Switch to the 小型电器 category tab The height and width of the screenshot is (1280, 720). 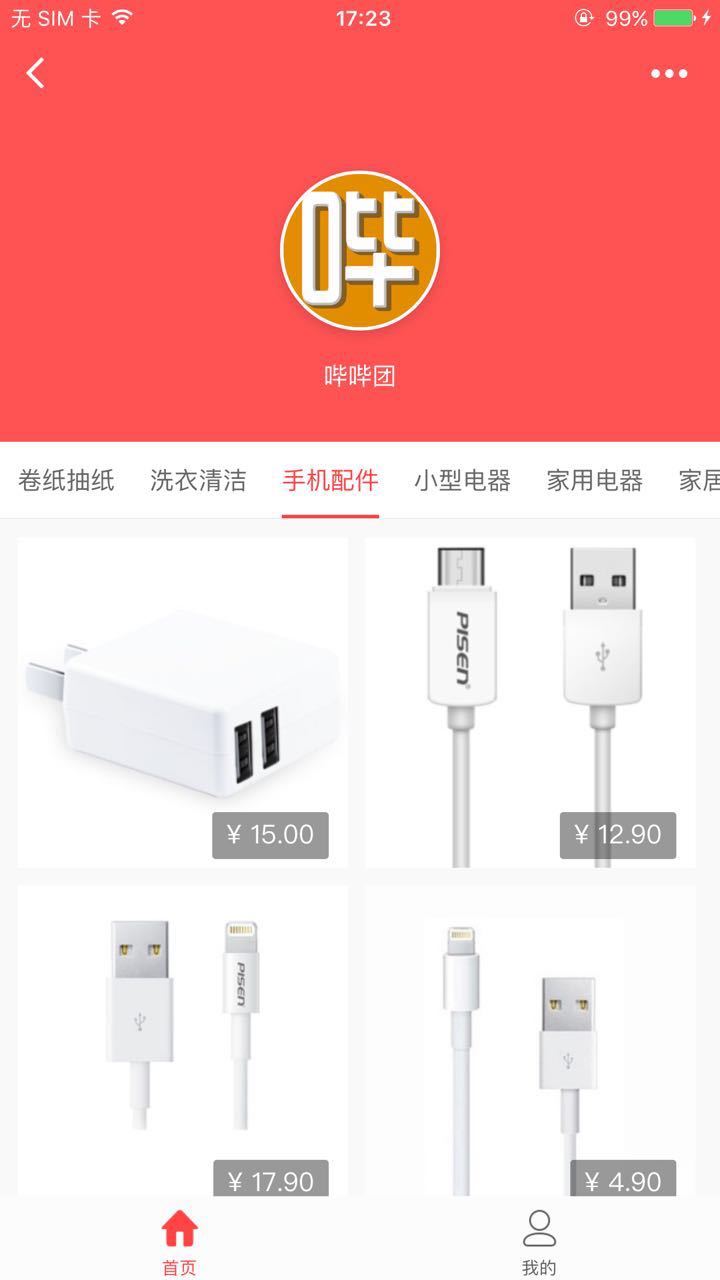(x=462, y=481)
